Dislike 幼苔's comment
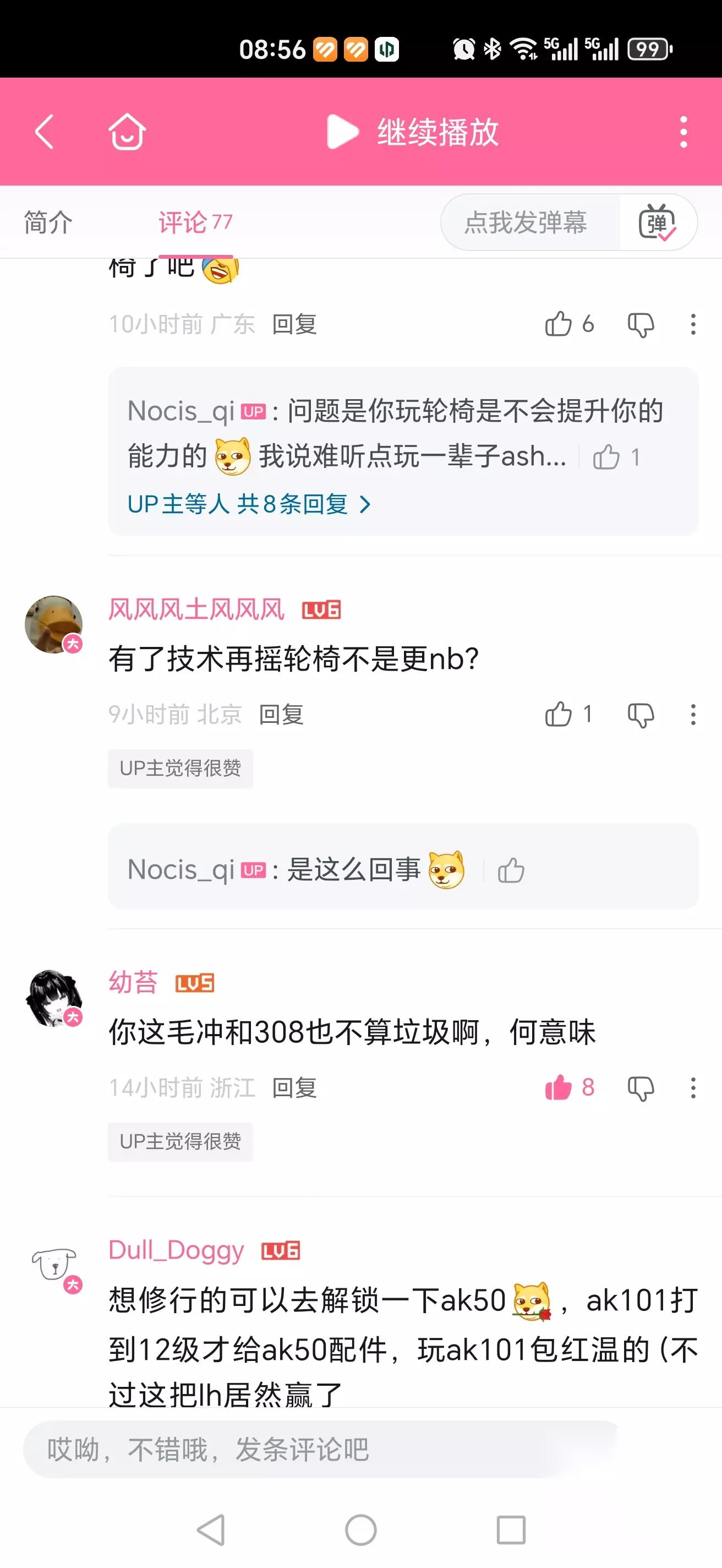This screenshot has width=722, height=1568. tap(641, 1088)
